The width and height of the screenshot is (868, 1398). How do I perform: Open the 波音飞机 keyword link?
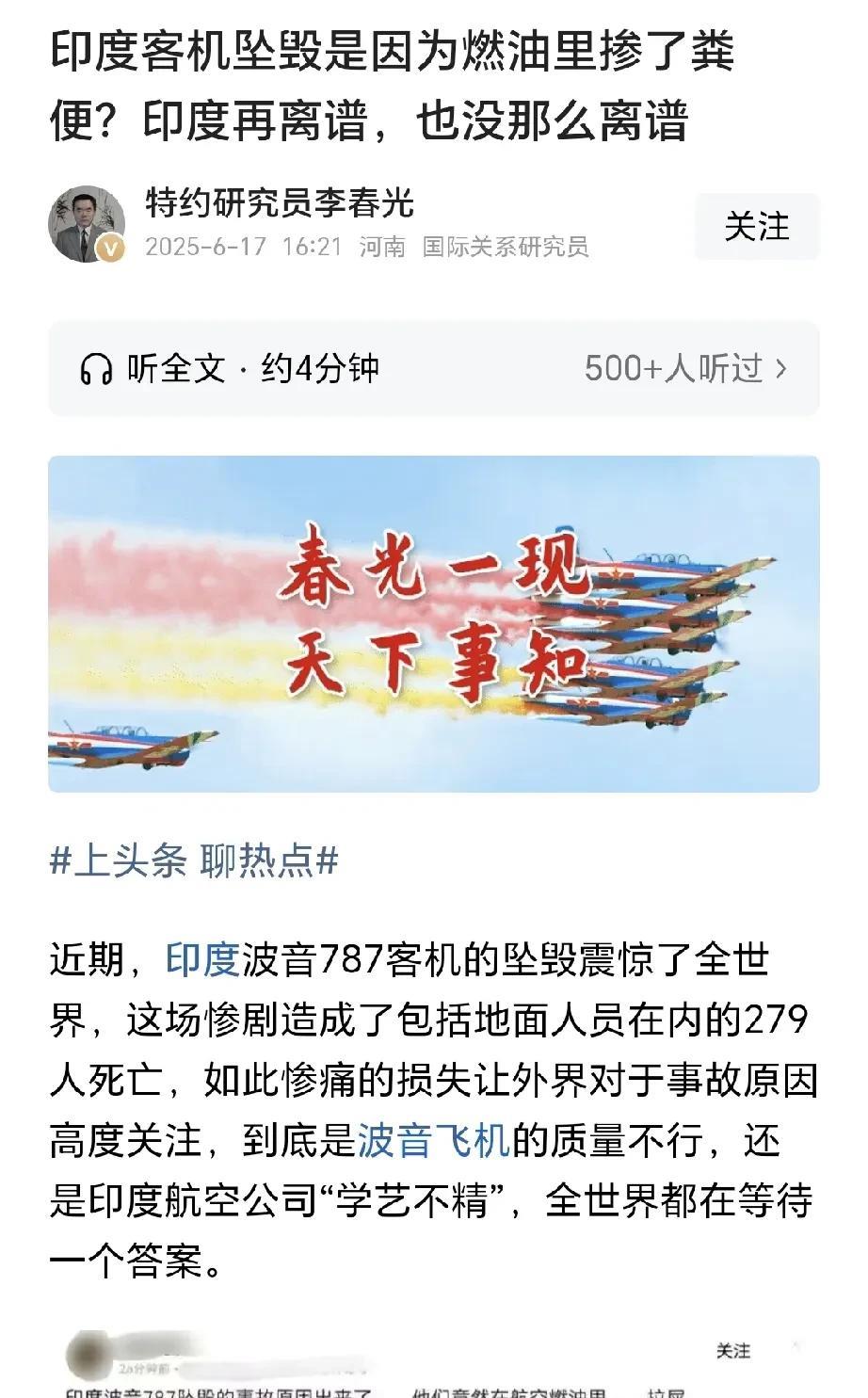pyautogui.click(x=434, y=1140)
